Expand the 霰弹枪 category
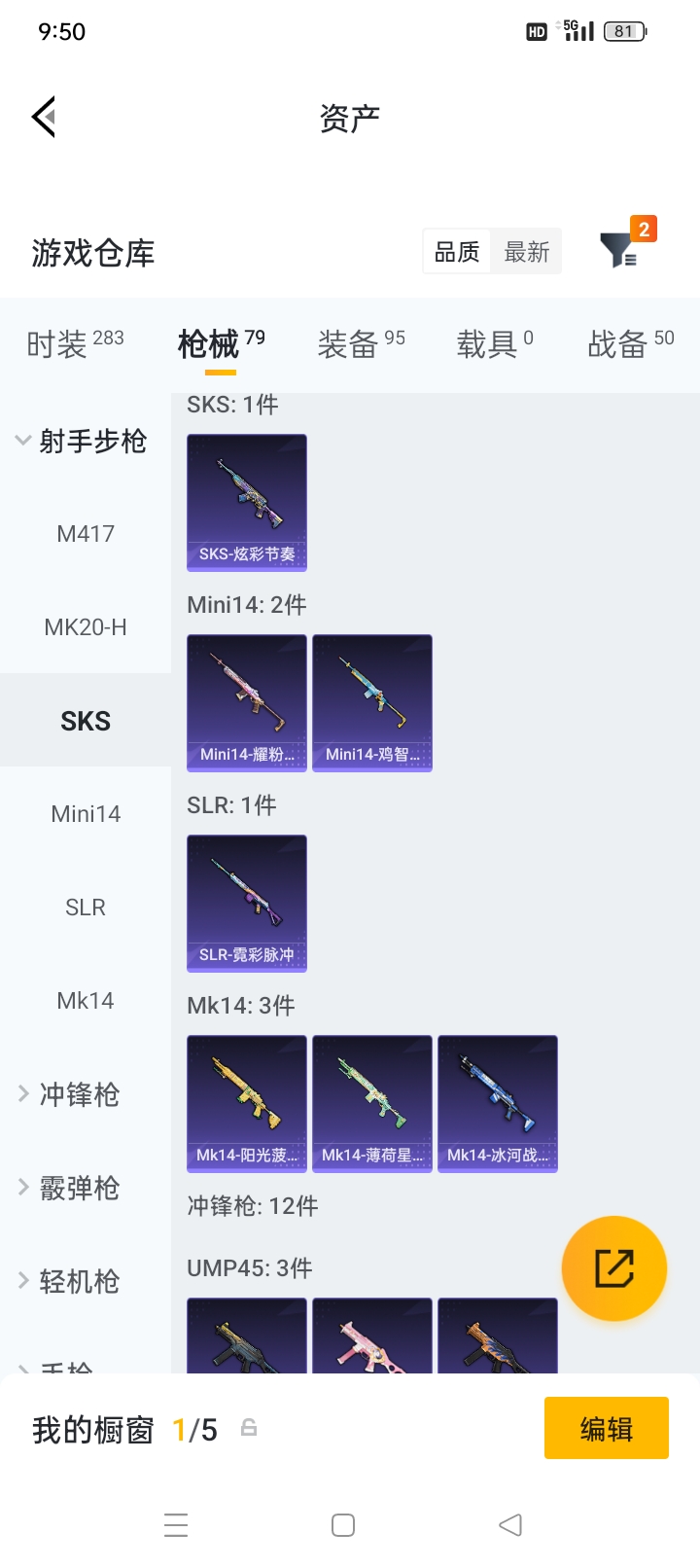This screenshot has height=1568, width=700. 70,1188
